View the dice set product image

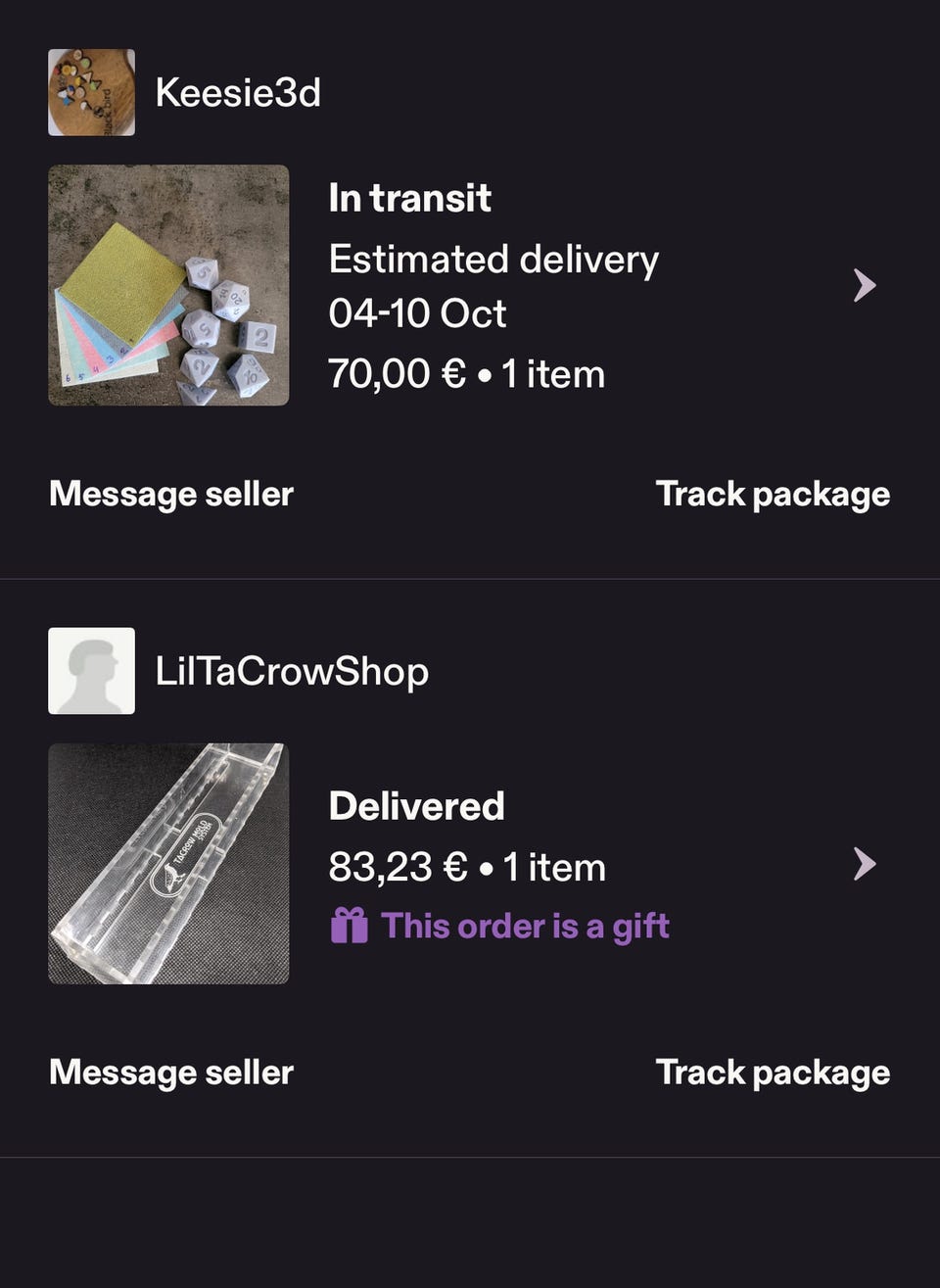pyautogui.click(x=168, y=285)
